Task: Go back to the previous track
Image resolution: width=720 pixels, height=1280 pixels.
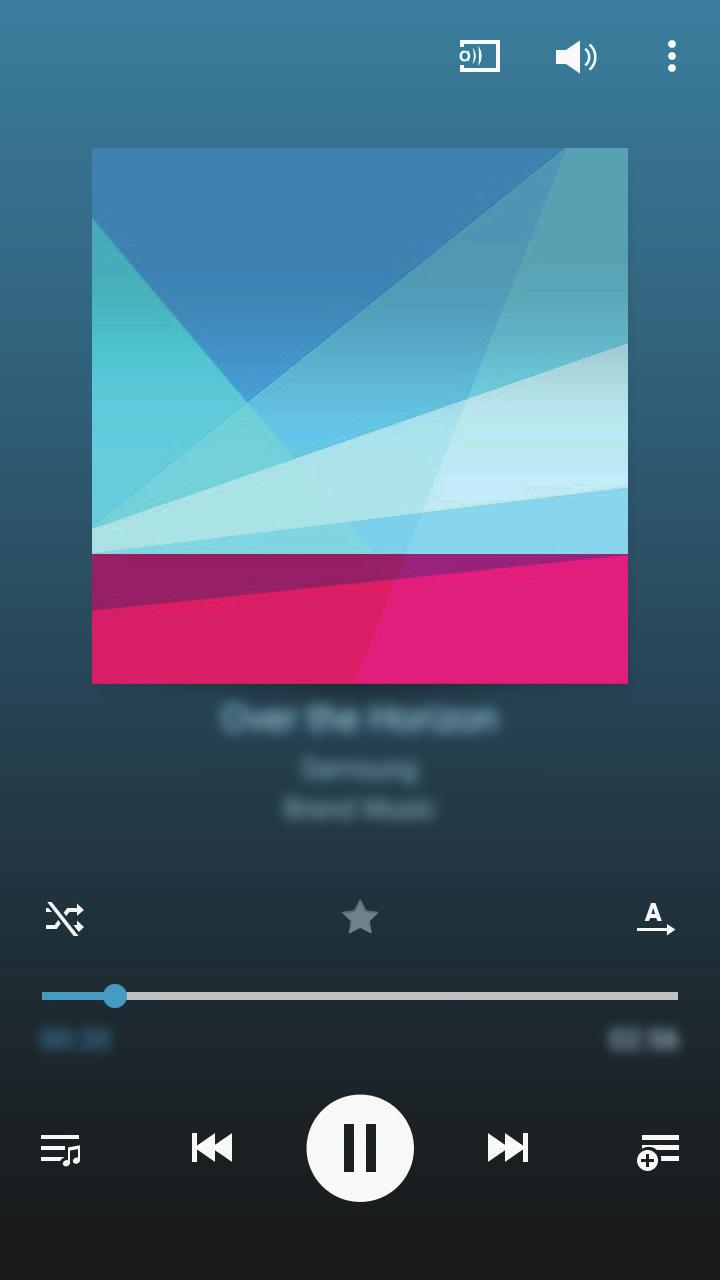Action: (212, 1147)
